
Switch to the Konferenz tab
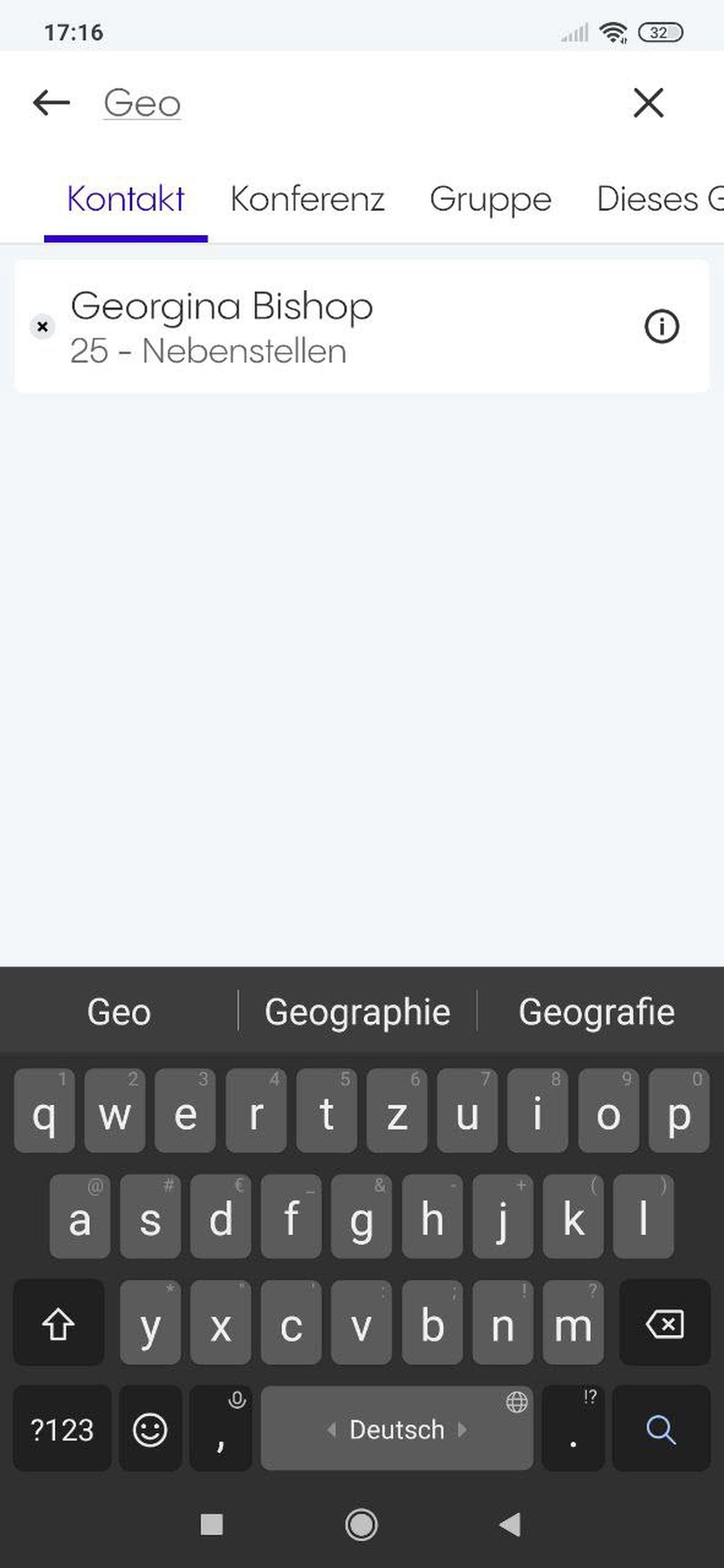tap(307, 199)
